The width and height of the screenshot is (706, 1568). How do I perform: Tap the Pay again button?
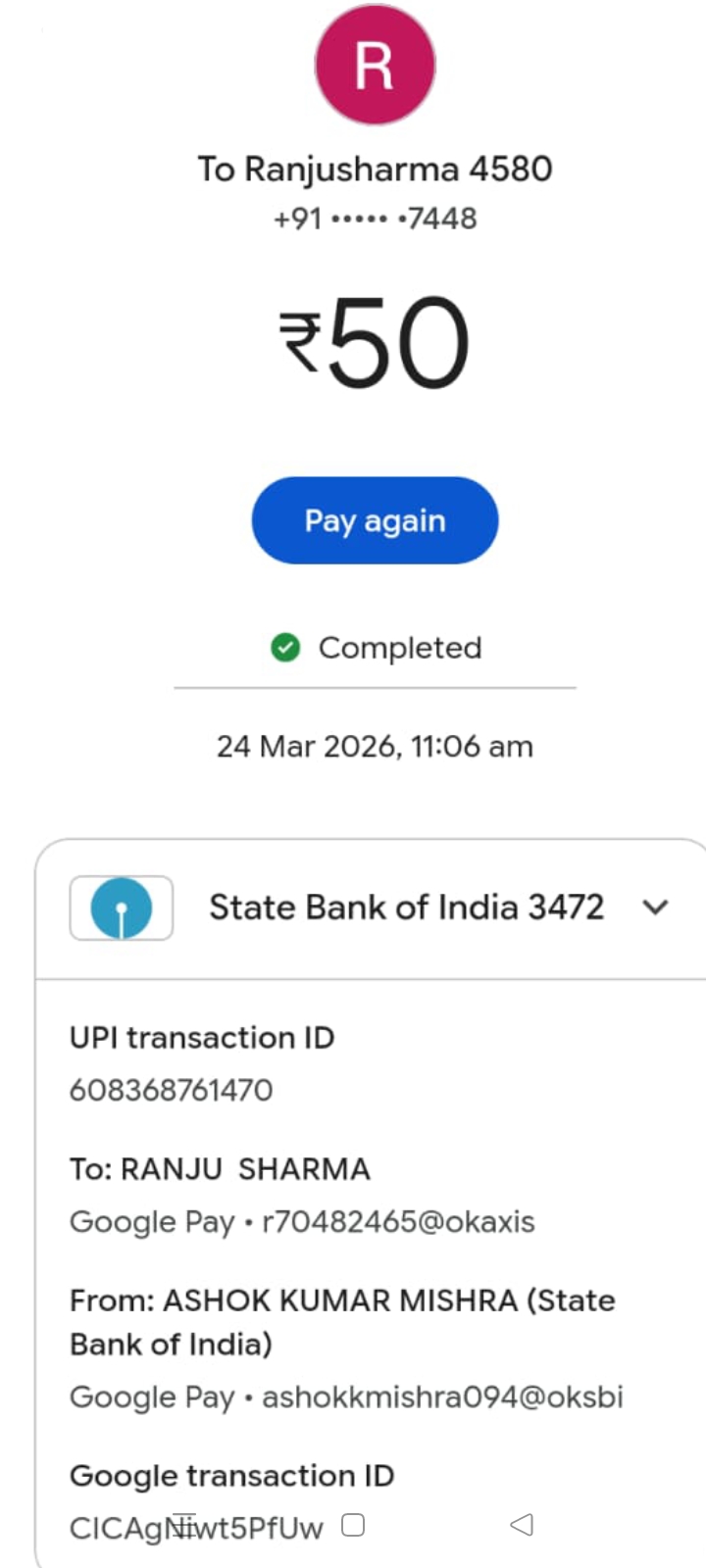coord(375,520)
